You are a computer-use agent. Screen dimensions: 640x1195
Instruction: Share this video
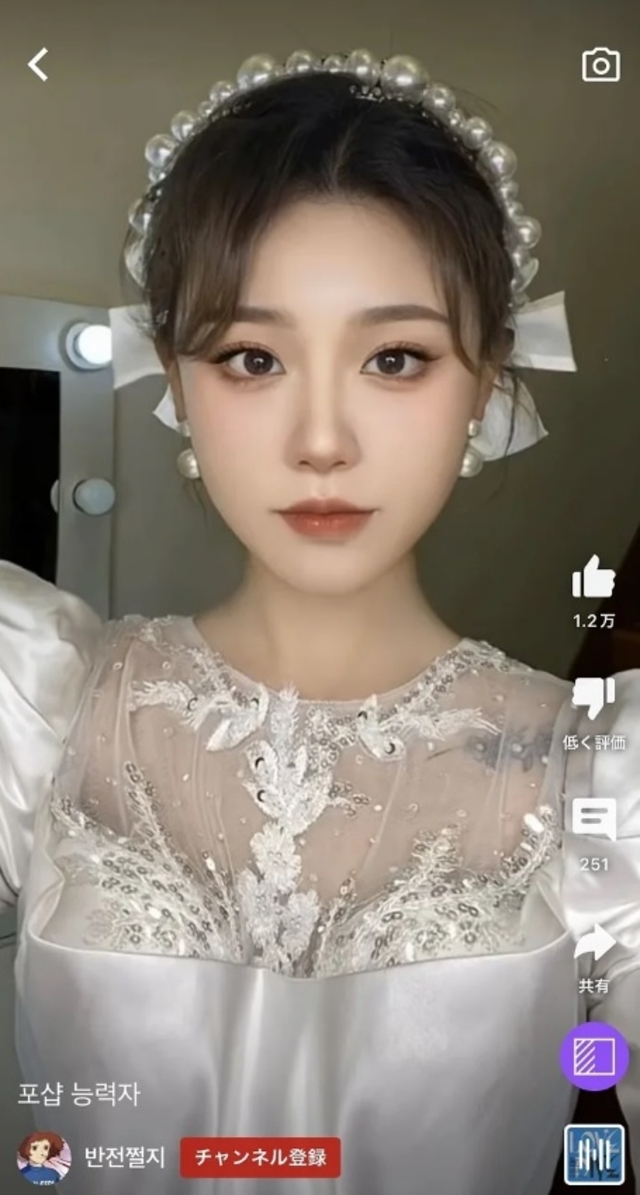point(594,945)
